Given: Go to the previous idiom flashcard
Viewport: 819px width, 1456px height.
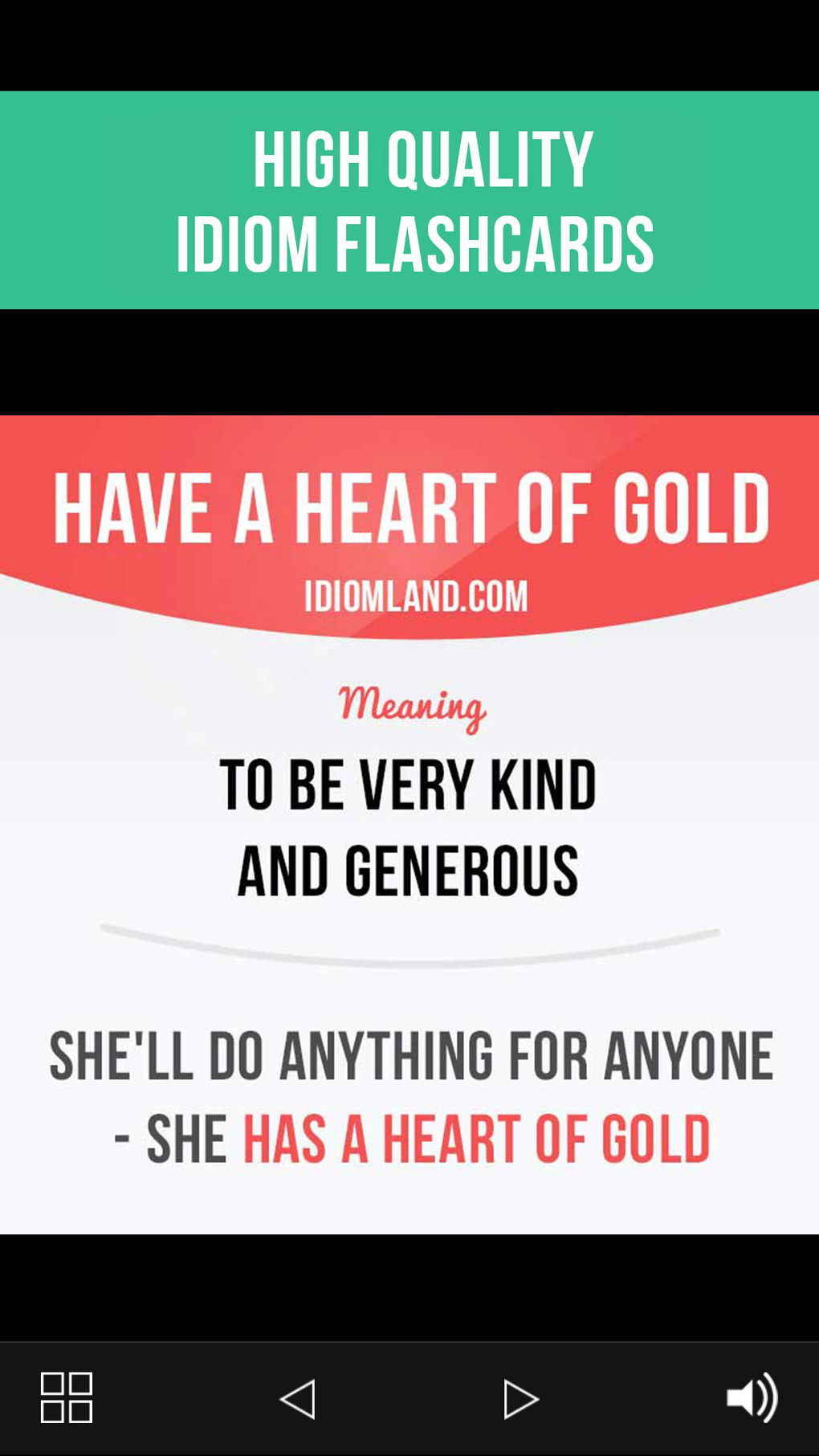Looking at the screenshot, I should point(297,1399).
